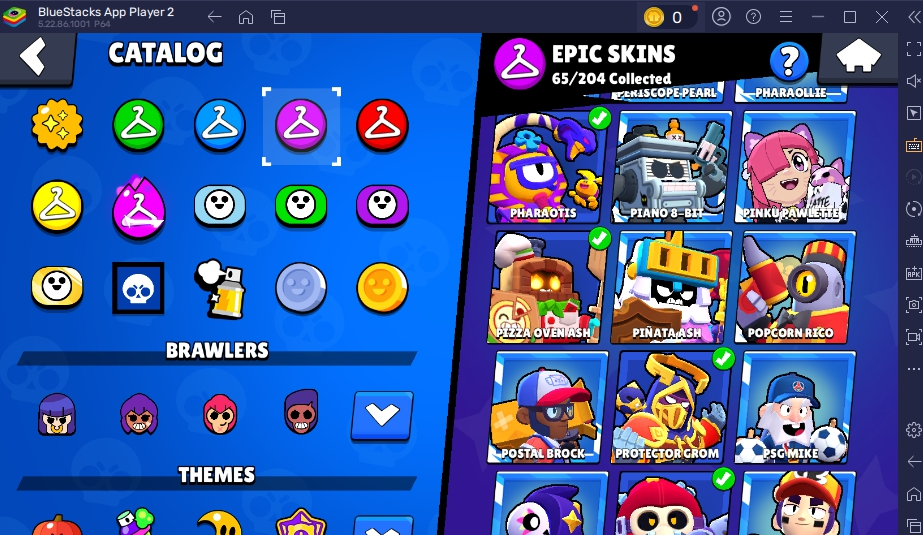Open the Pizza Oven Ash skin
The height and width of the screenshot is (535, 923).
548,287
